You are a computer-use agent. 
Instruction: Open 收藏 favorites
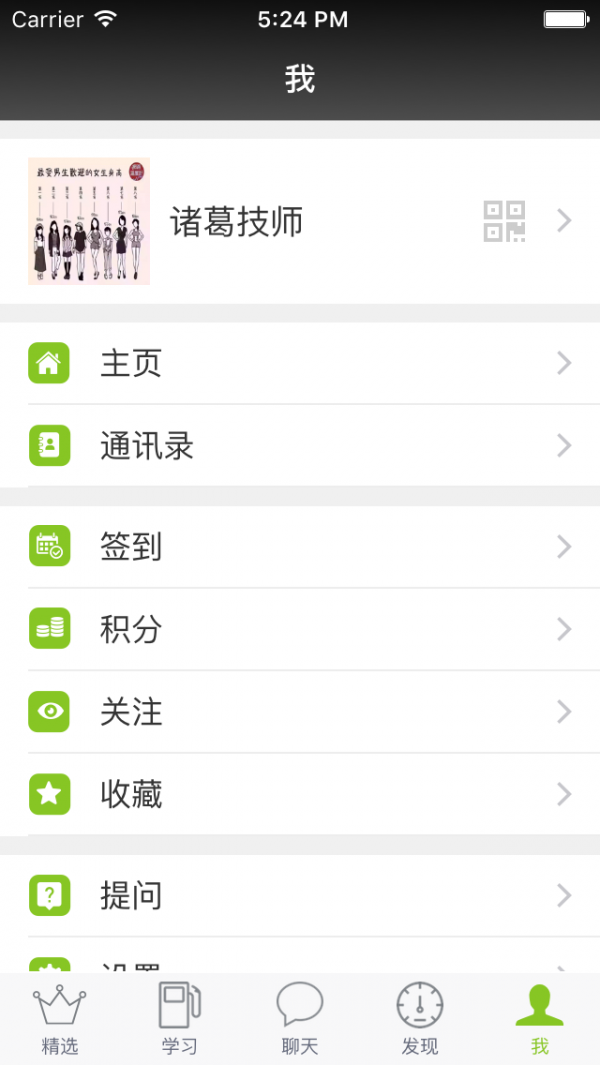(x=300, y=794)
